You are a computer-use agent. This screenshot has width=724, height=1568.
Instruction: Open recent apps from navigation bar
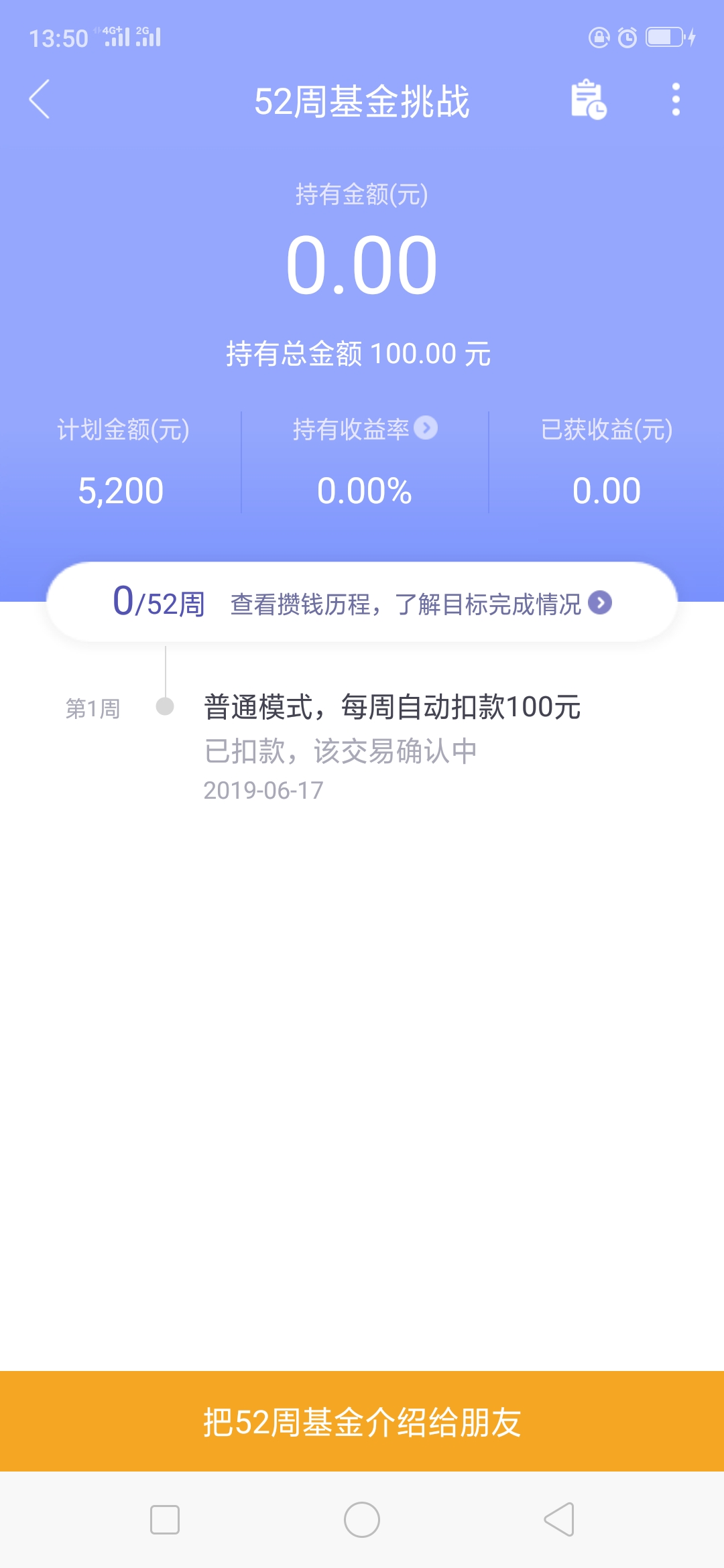(x=165, y=1520)
